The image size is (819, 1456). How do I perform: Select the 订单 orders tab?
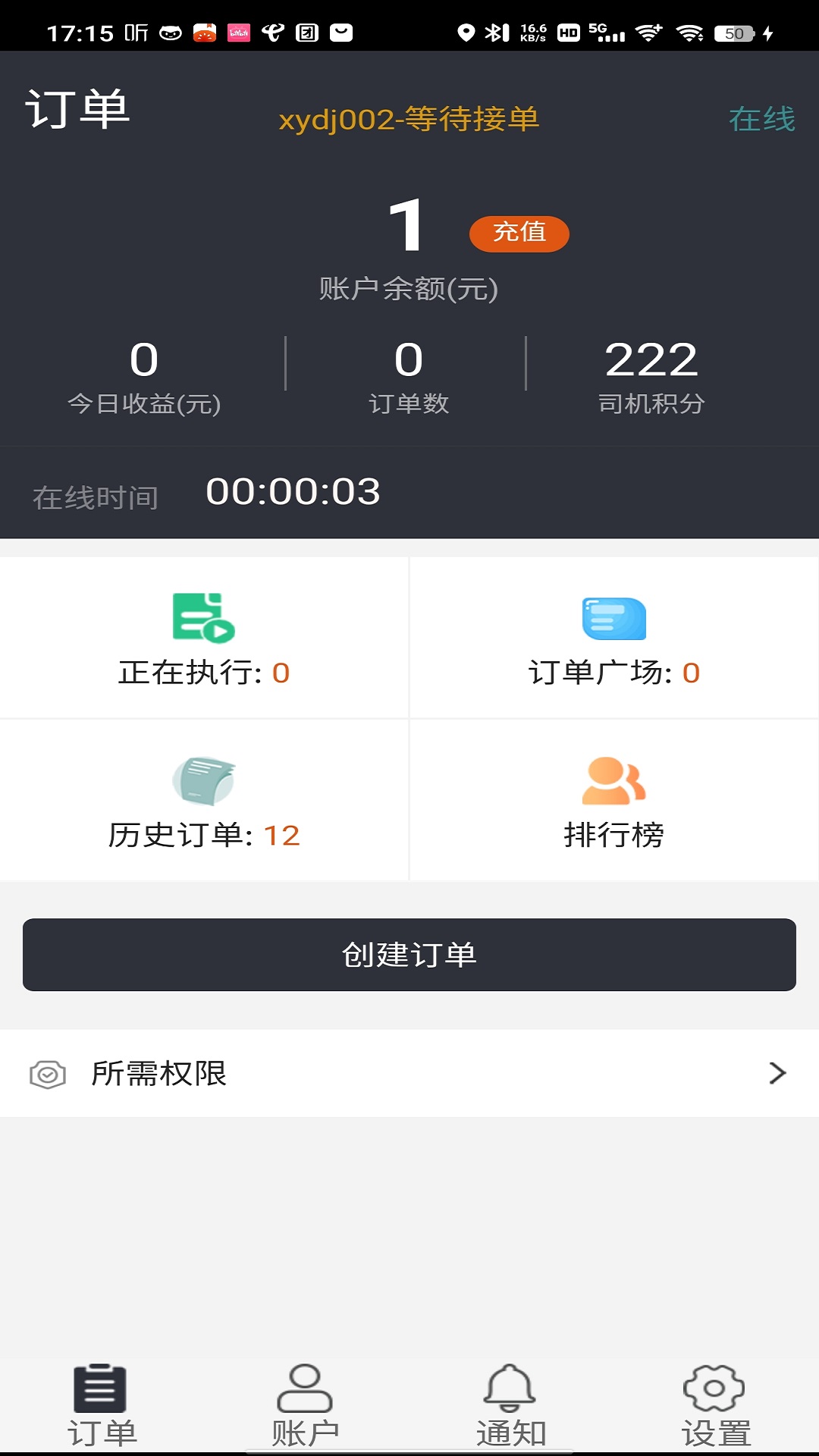coord(101,1406)
